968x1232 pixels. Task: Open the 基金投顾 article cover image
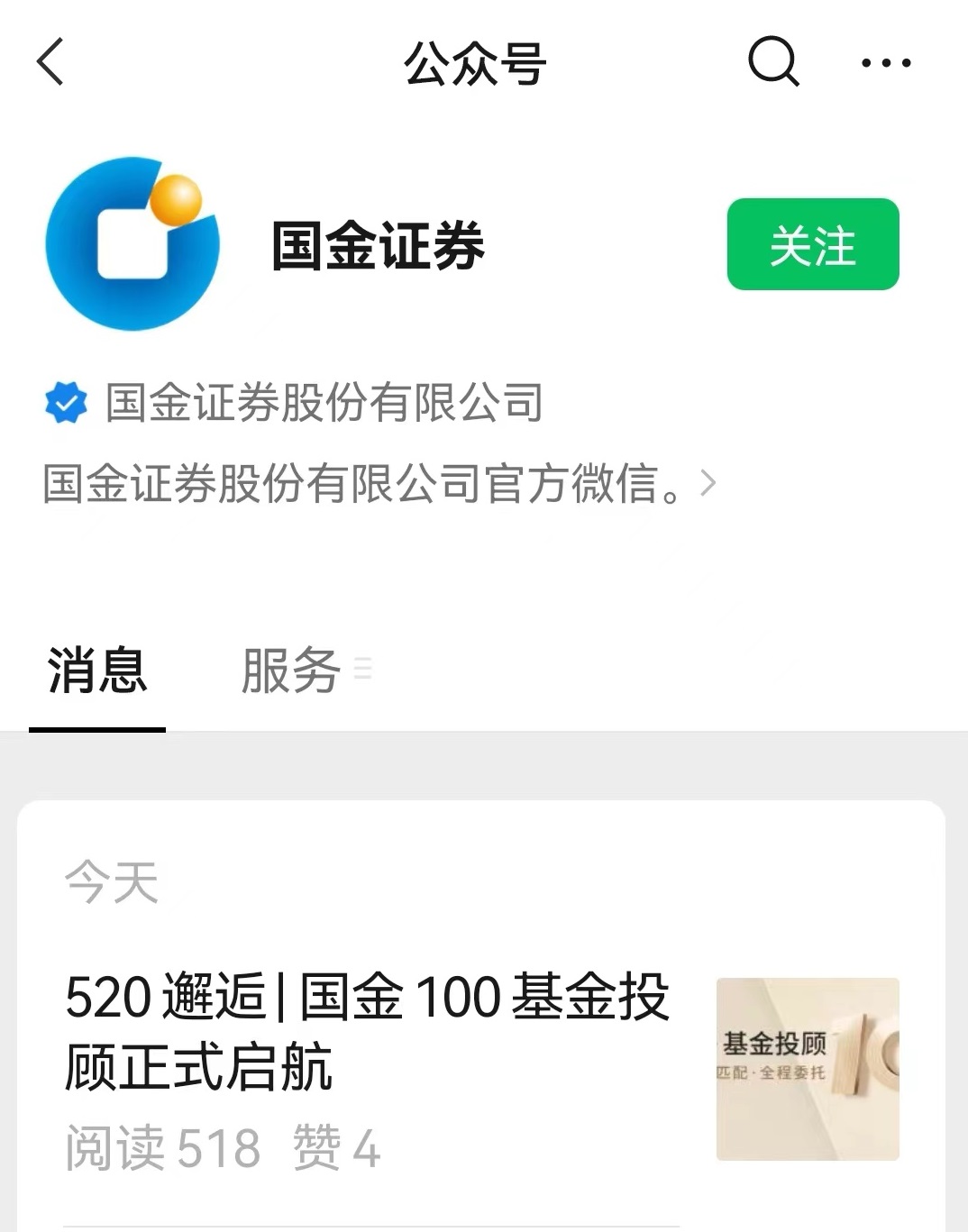[807, 1069]
